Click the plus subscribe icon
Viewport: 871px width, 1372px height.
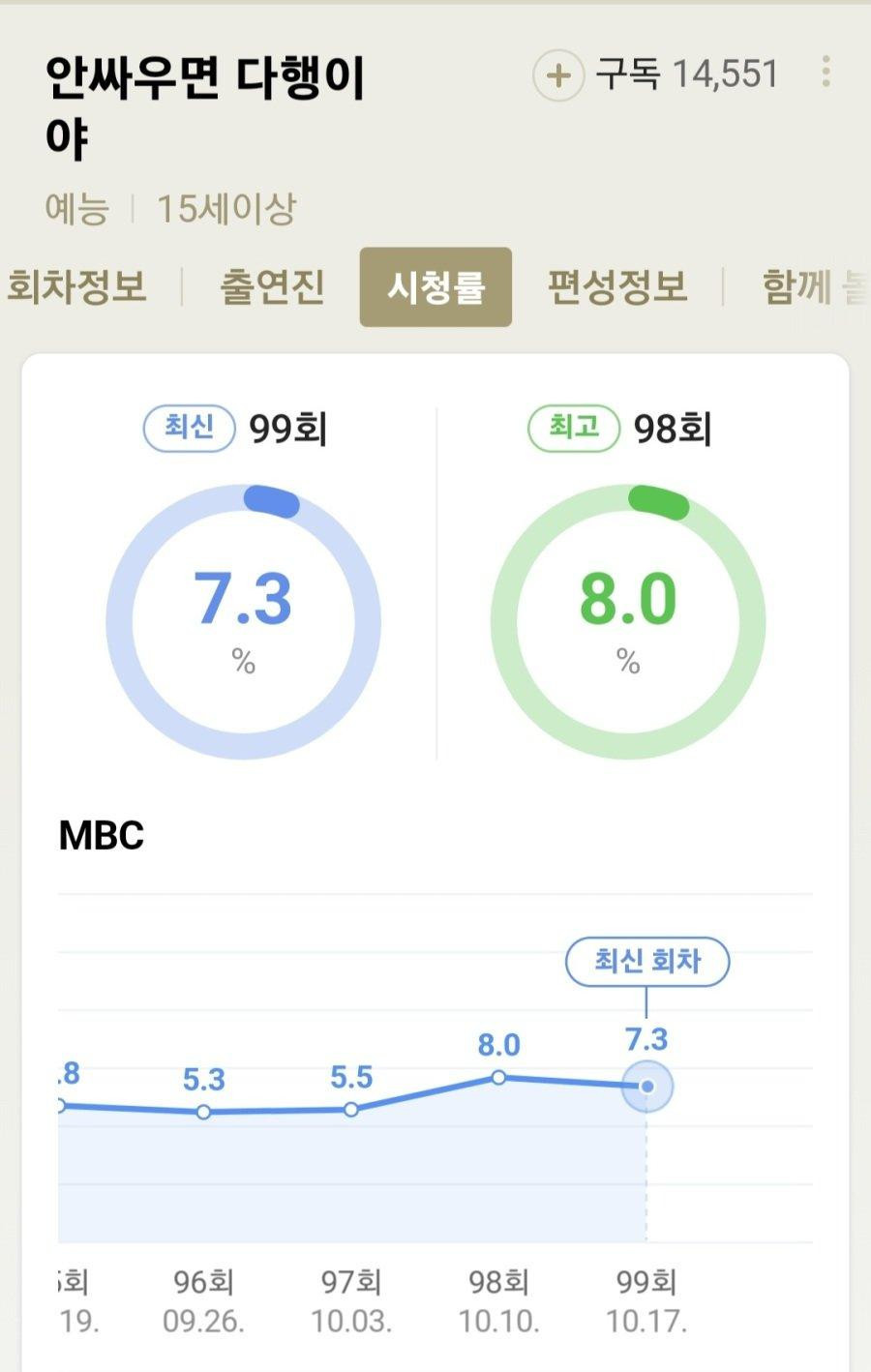tap(556, 75)
